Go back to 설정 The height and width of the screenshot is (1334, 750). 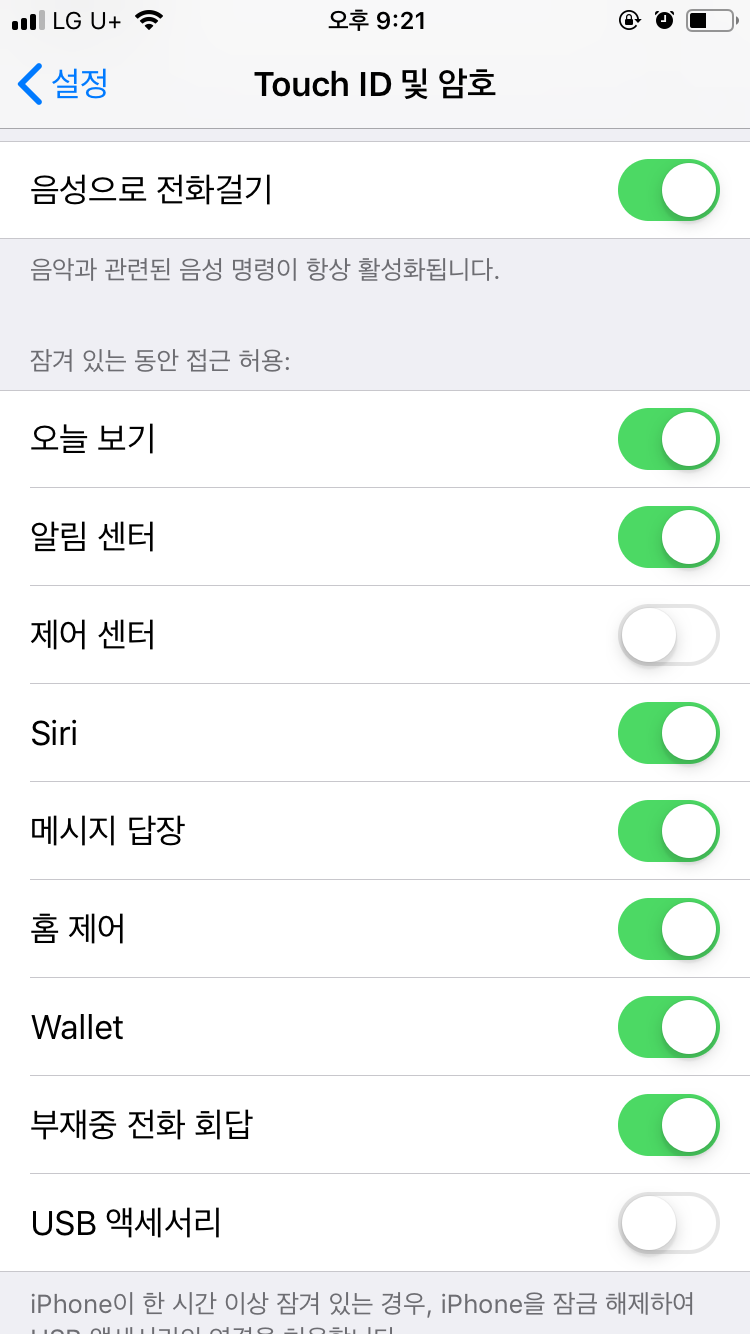(64, 84)
